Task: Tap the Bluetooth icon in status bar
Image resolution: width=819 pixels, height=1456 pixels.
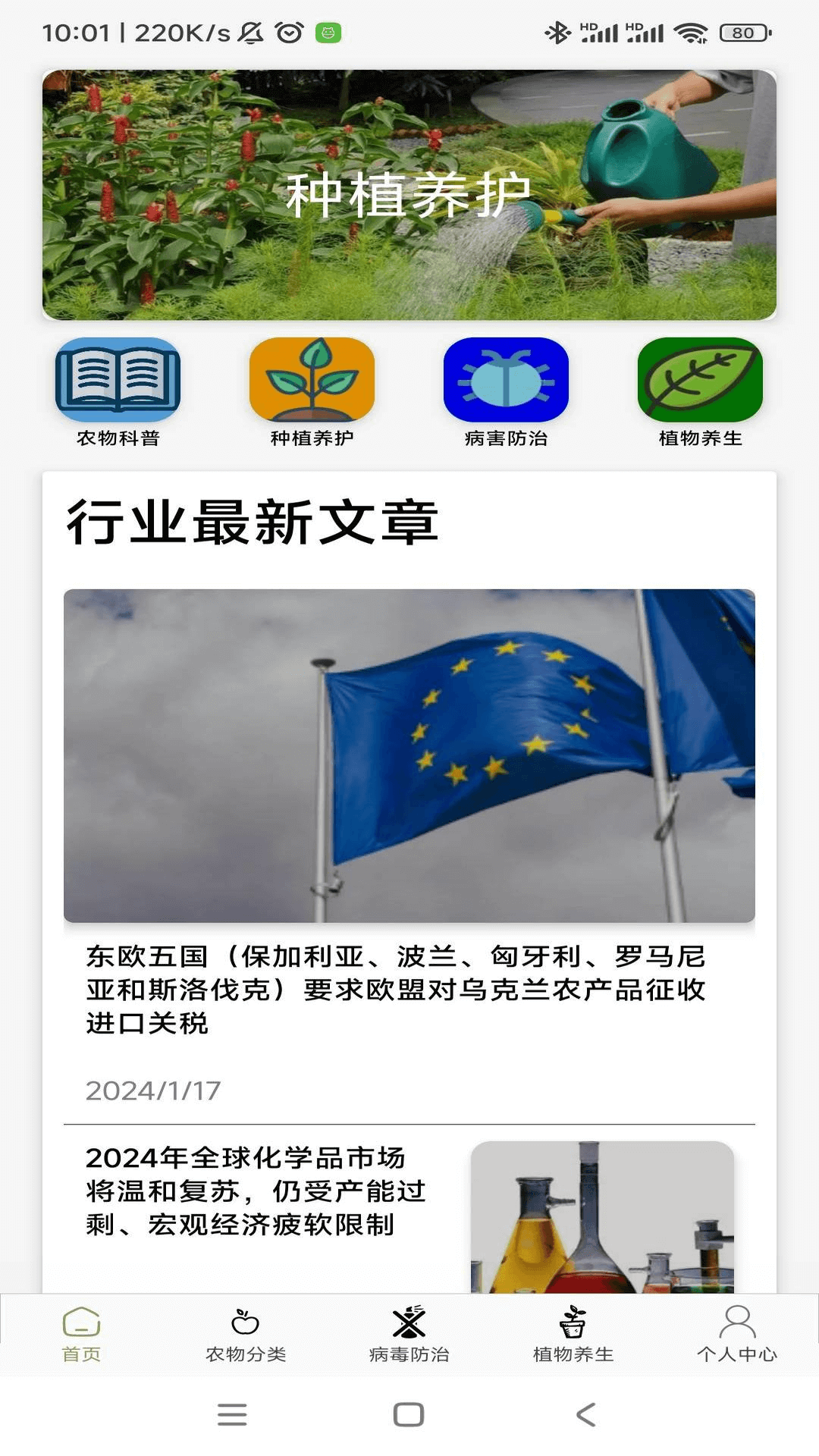Action: coord(559,30)
